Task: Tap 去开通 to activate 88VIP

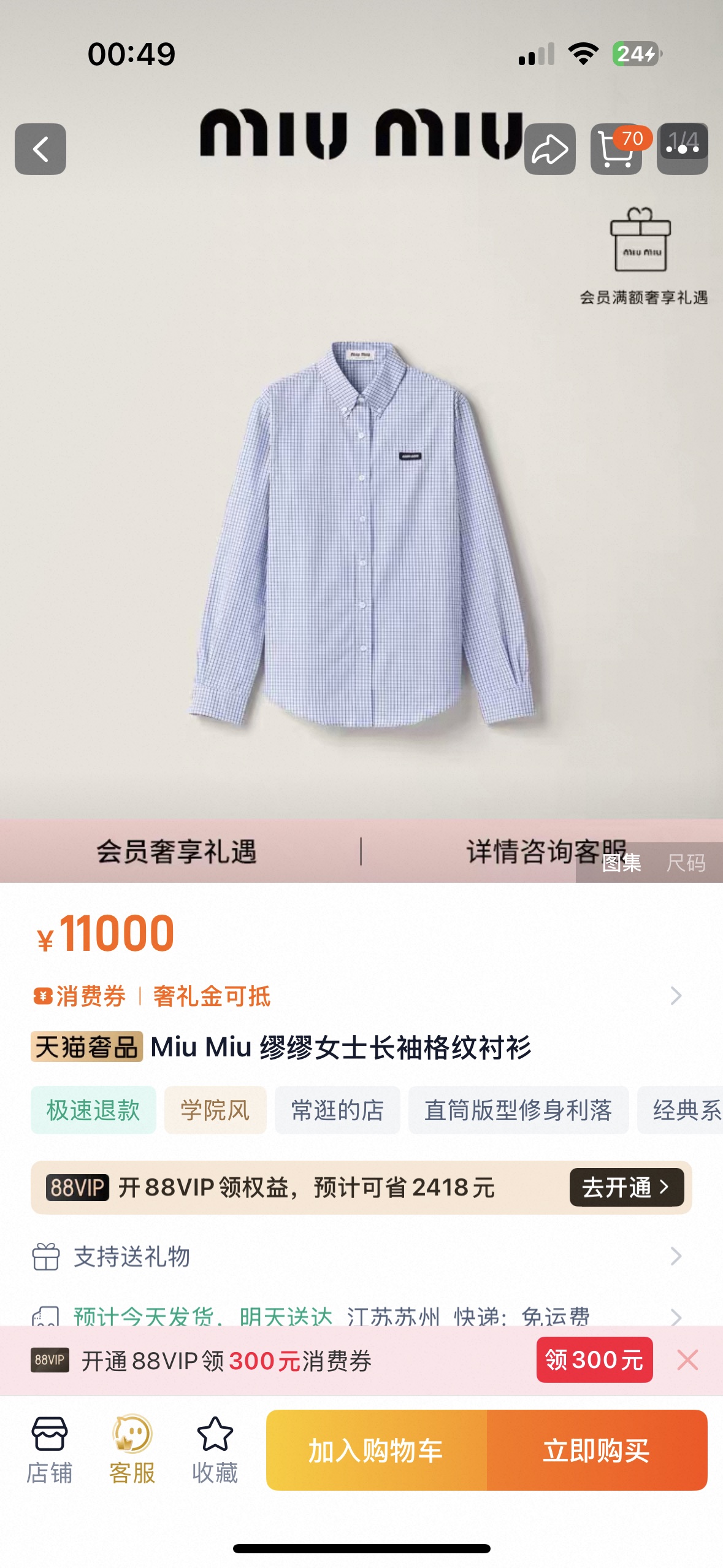Action: 626,1187
